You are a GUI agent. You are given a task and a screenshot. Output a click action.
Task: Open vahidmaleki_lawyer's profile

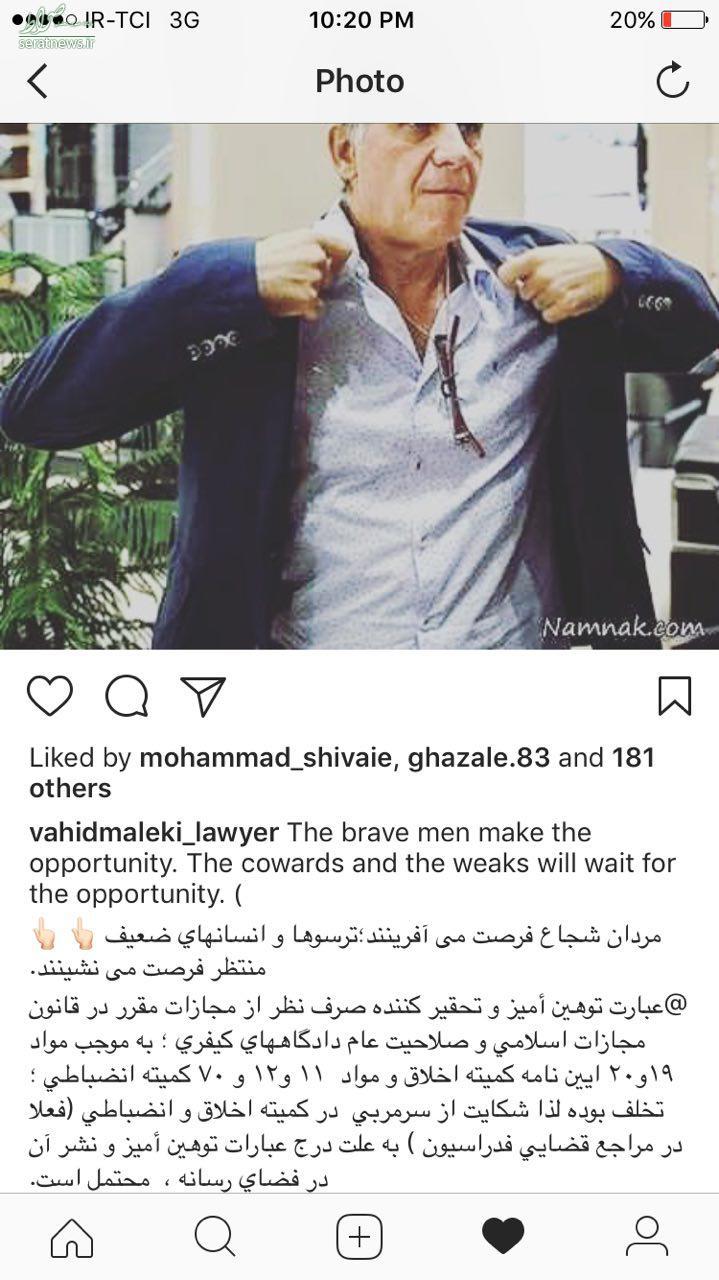pos(154,833)
